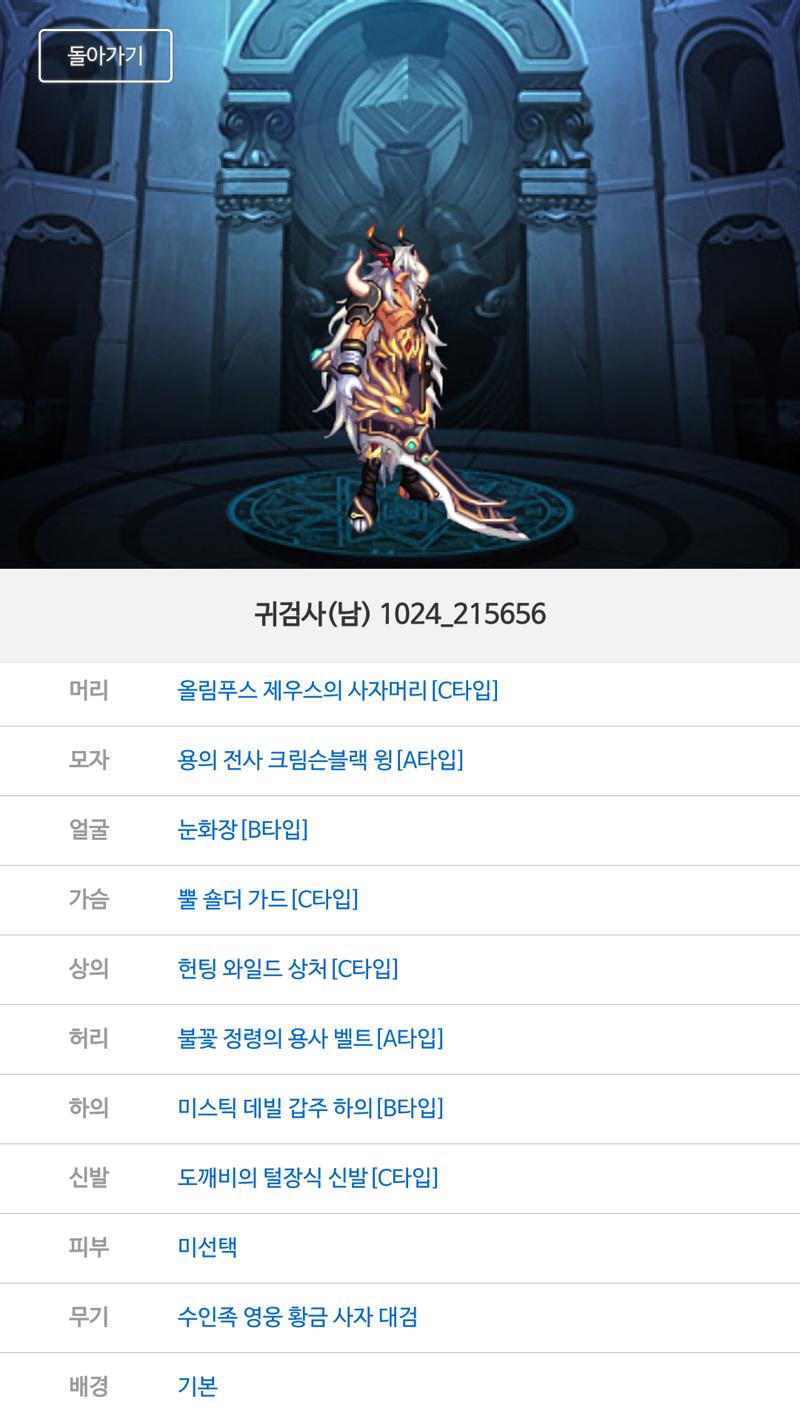View 헌팅 와일드 상처 [C타입] top item
This screenshot has width=800, height=1422.
click(287, 969)
